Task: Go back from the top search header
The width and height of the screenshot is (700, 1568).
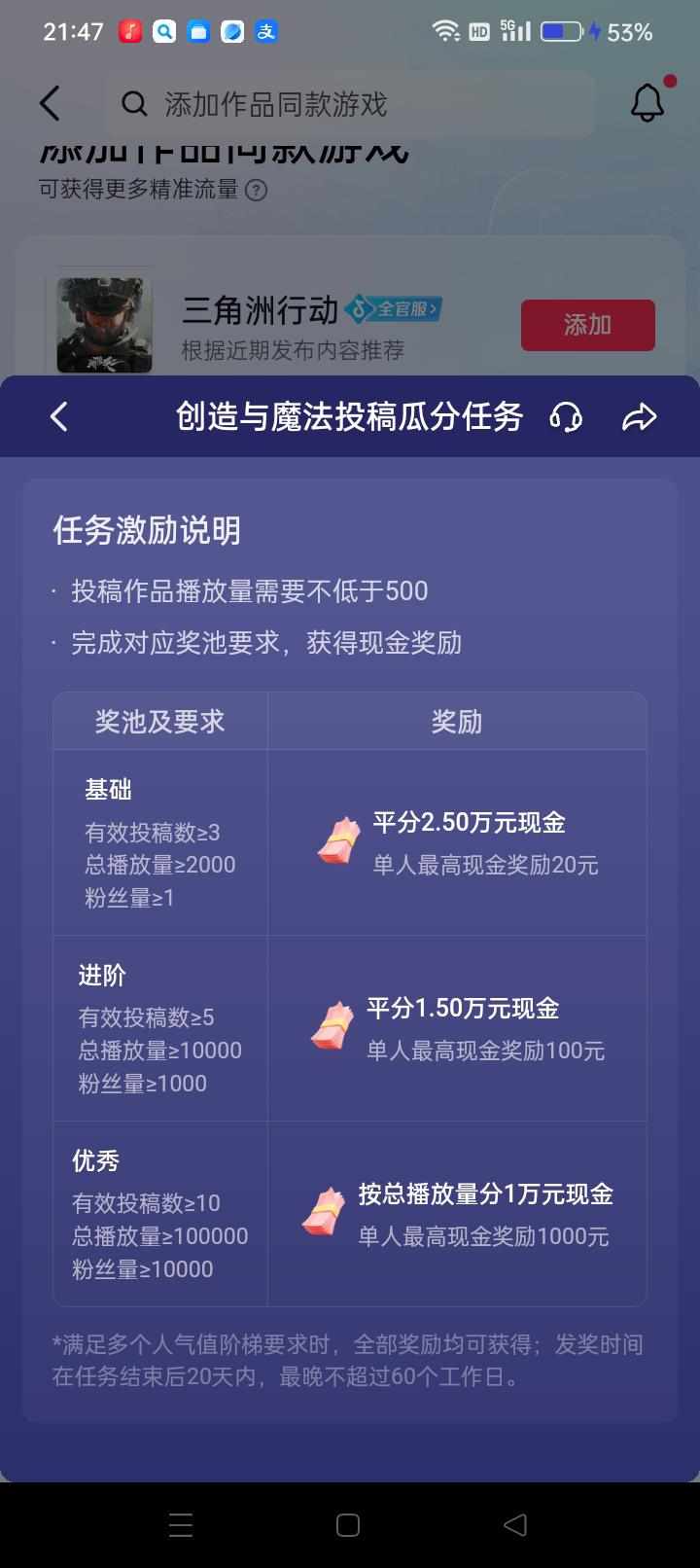Action: point(50,104)
